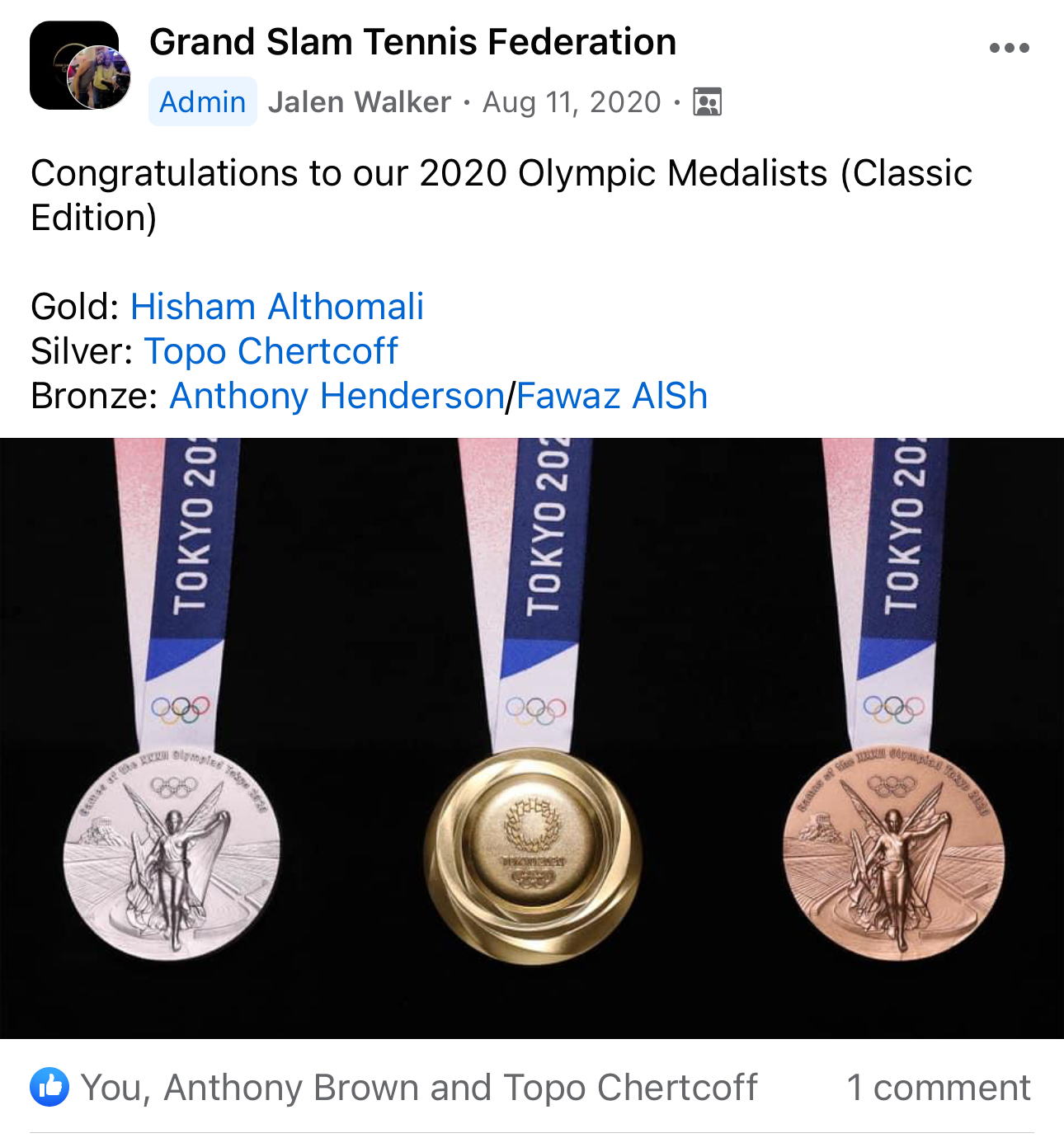This screenshot has height=1138, width=1064.
Task: View the list of people who reacted
Action: 417,1087
